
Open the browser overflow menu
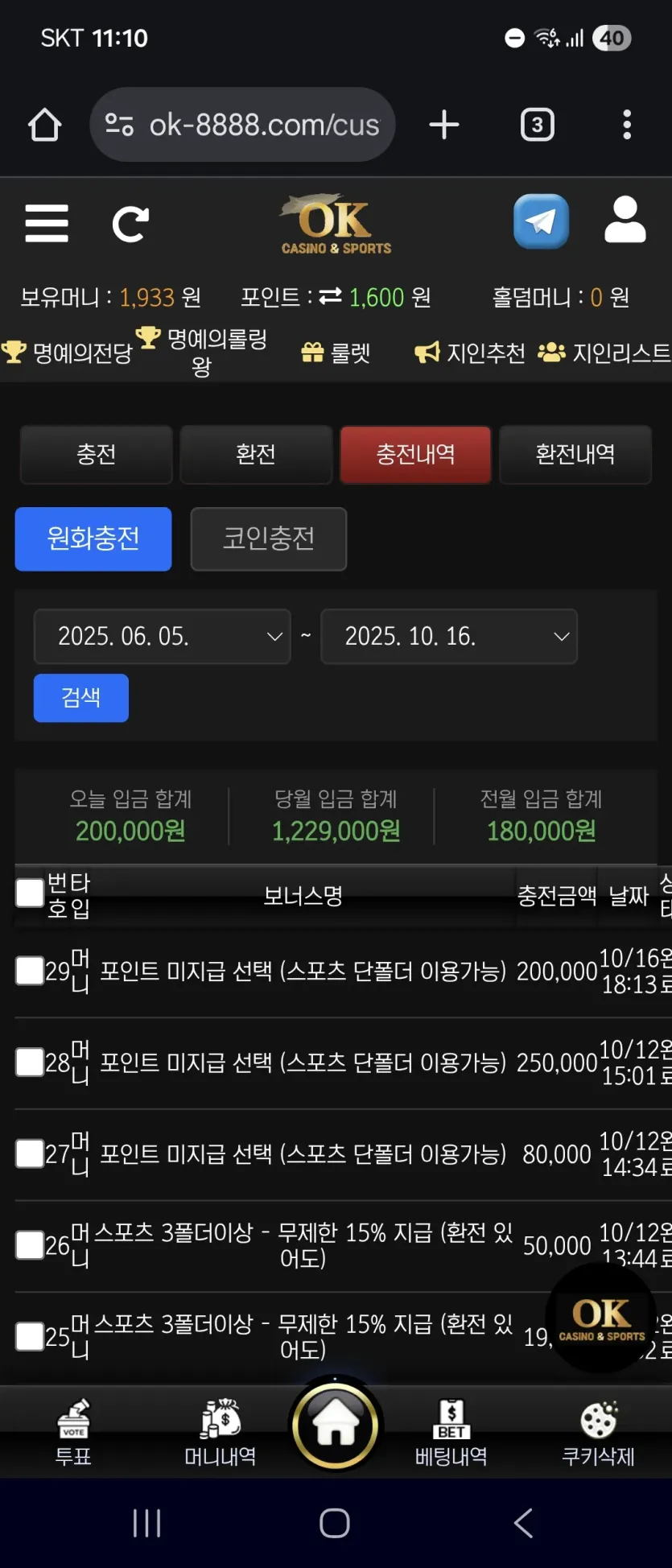[x=627, y=125]
